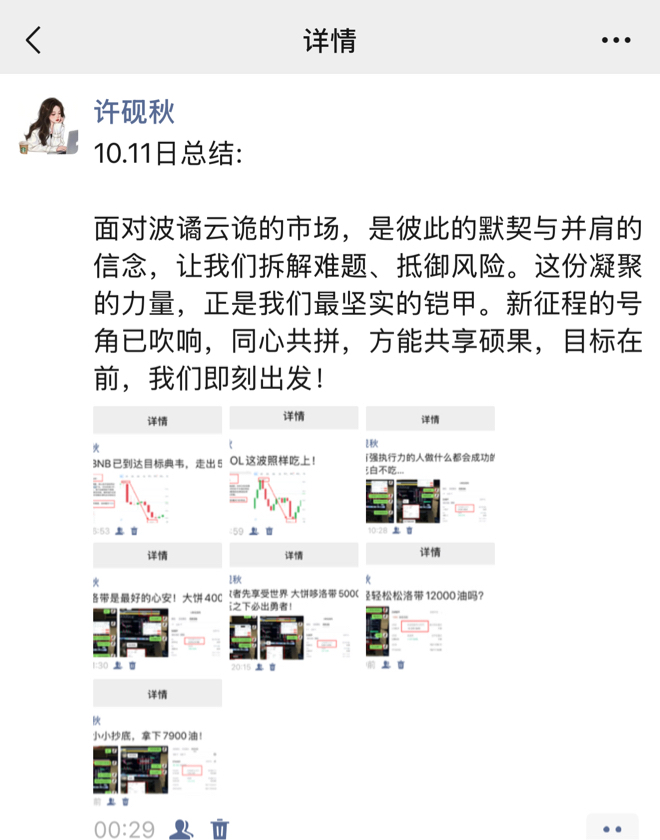Open 许砚秋's profile avatar
The image size is (660, 840).
point(48,127)
